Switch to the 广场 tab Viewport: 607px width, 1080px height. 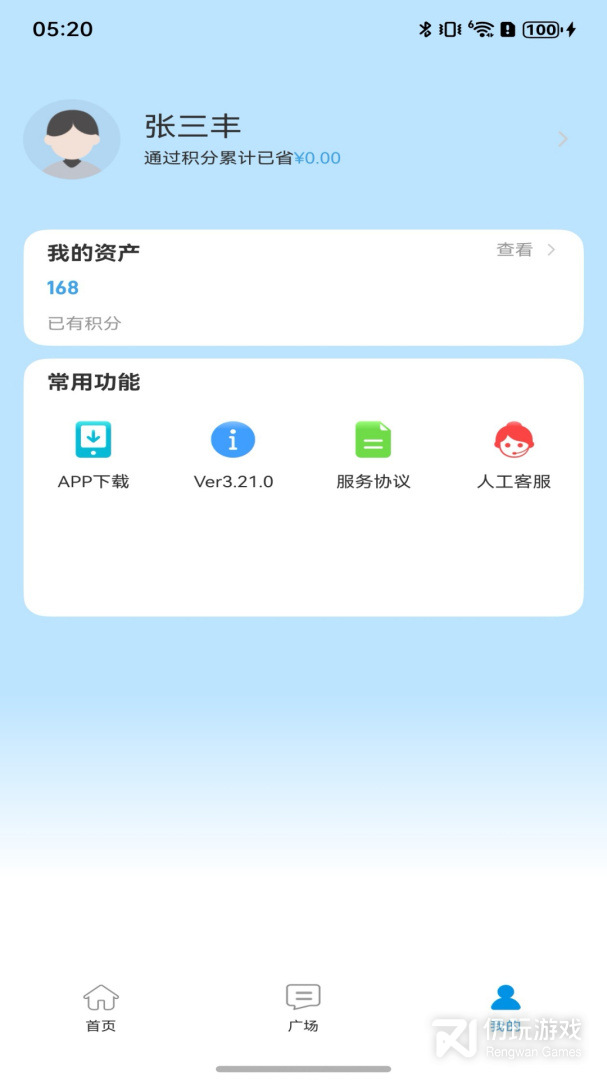[x=303, y=1007]
